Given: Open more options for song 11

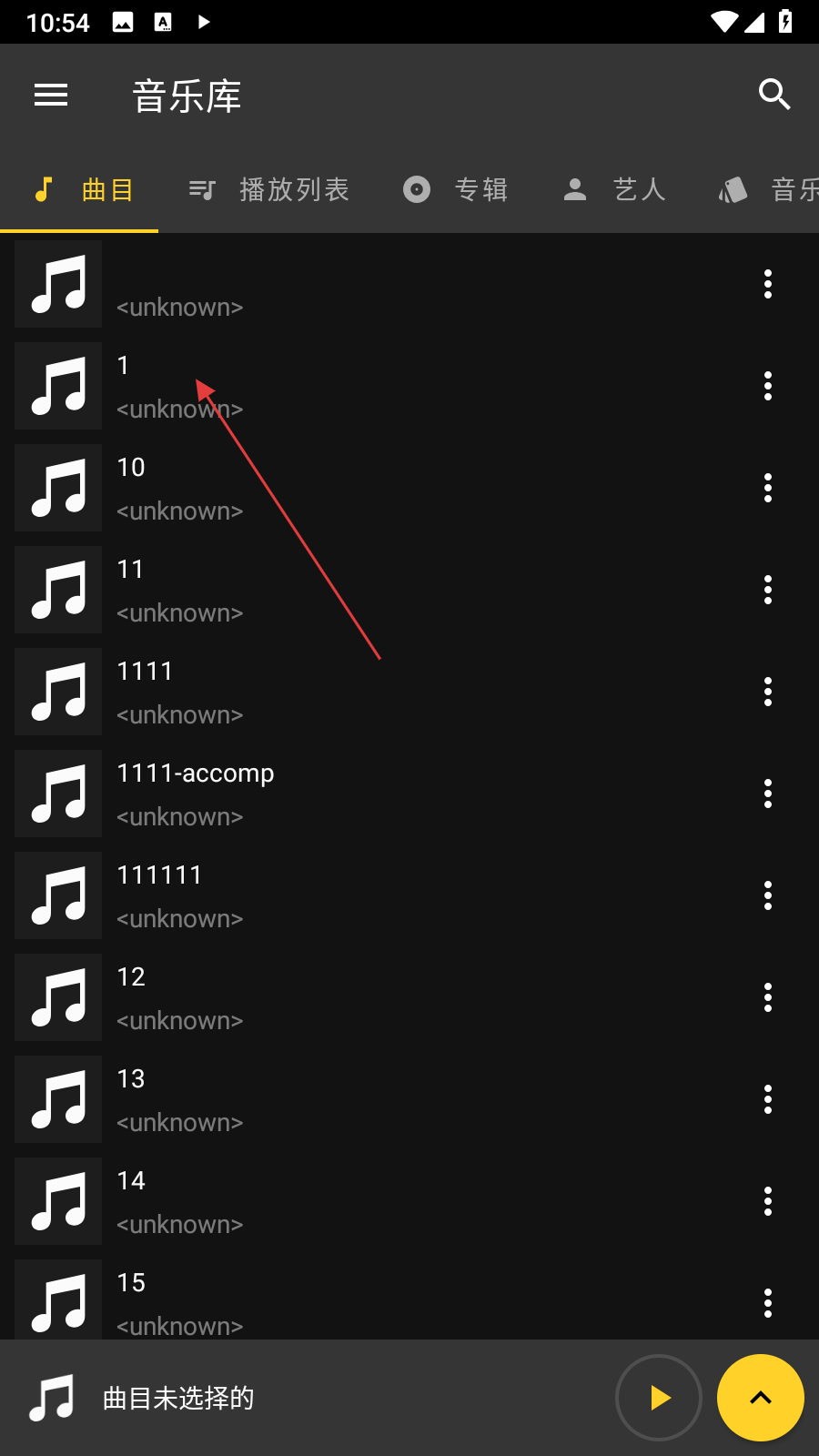Looking at the screenshot, I should point(768,590).
